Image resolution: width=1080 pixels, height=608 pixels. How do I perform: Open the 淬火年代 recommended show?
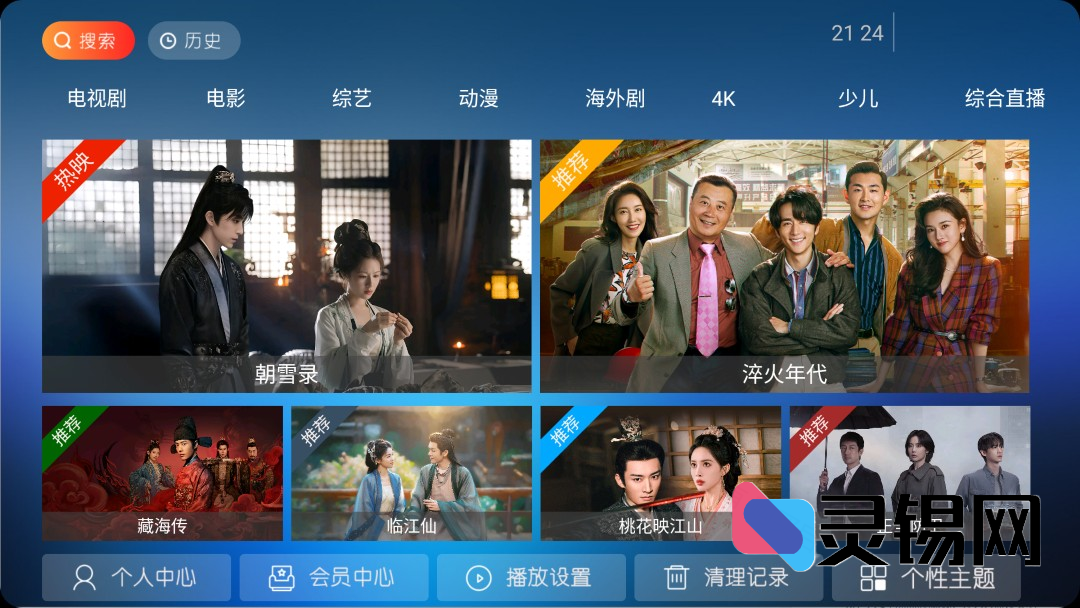tap(784, 265)
